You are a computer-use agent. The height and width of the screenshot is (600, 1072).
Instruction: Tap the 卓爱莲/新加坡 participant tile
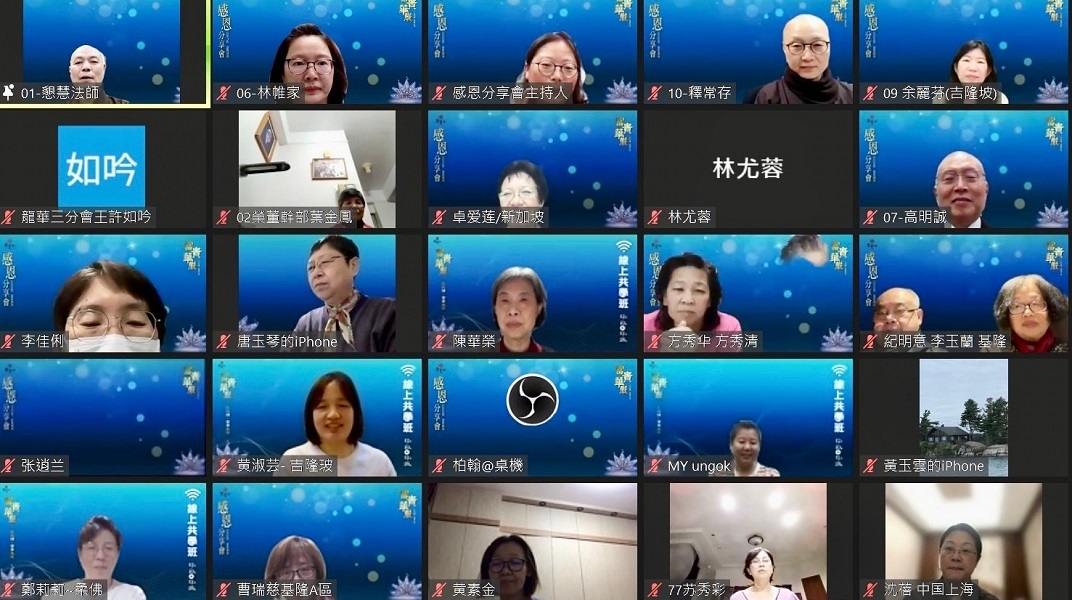532,166
